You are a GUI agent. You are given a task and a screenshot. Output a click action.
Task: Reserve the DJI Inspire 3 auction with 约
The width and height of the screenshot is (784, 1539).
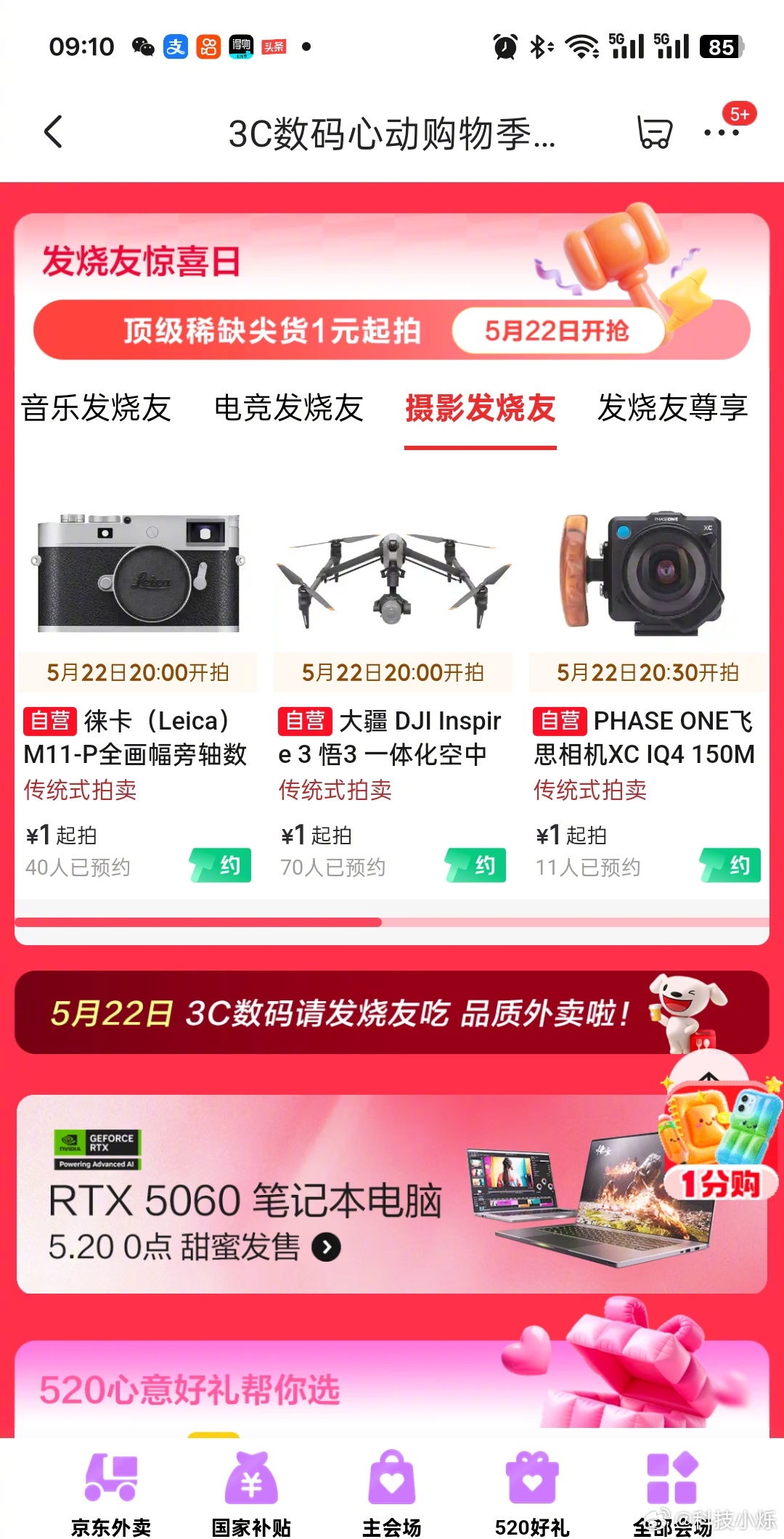(x=476, y=865)
